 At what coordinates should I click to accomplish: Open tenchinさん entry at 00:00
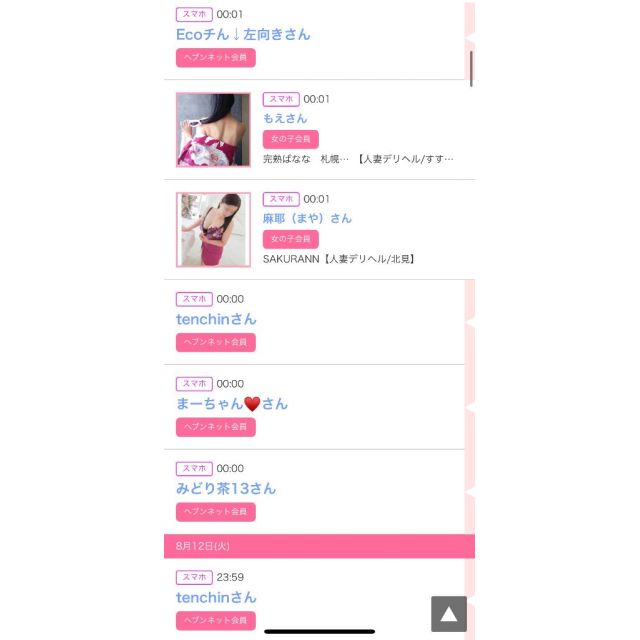click(x=216, y=319)
